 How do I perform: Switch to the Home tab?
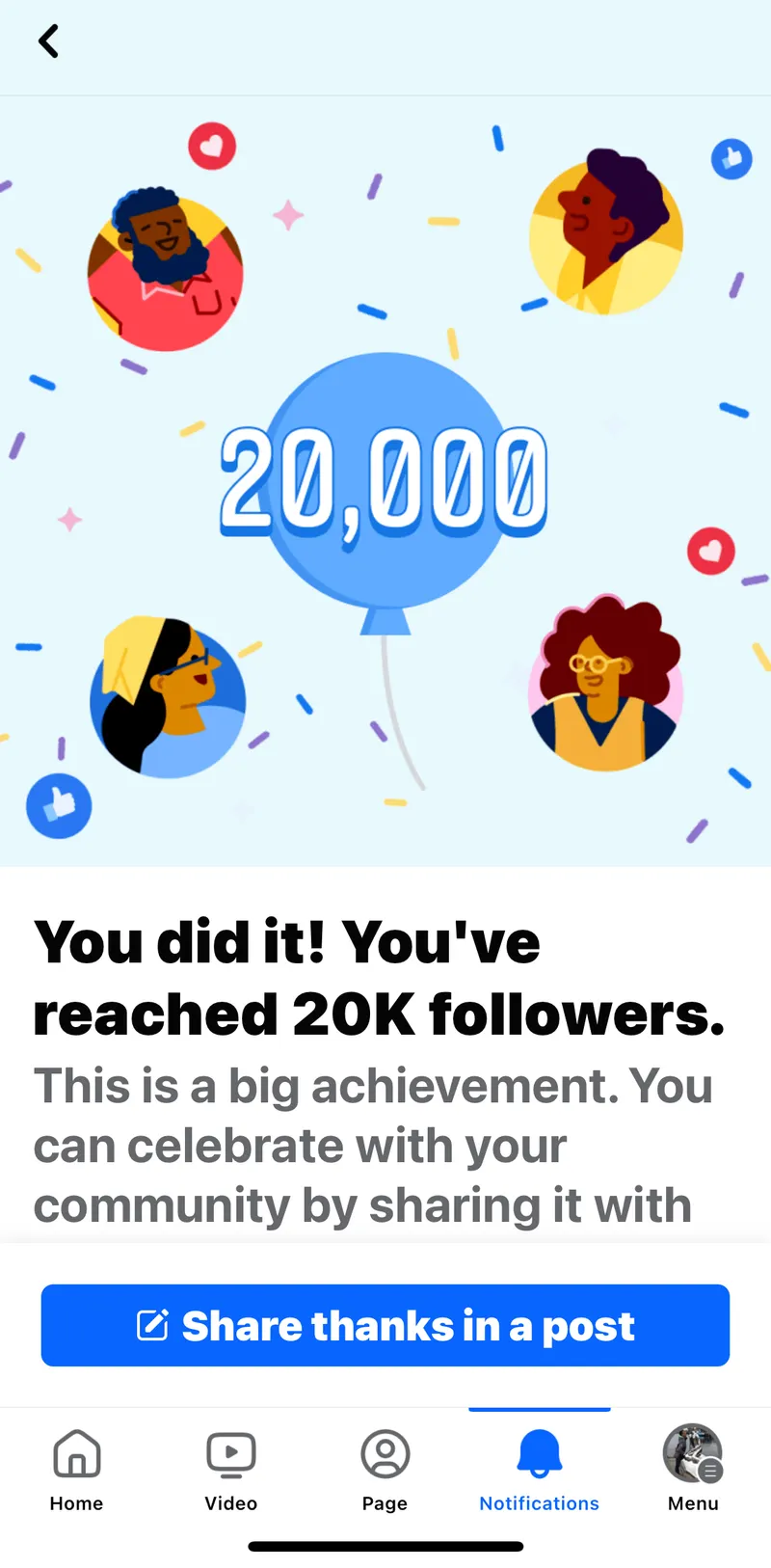point(77,1468)
